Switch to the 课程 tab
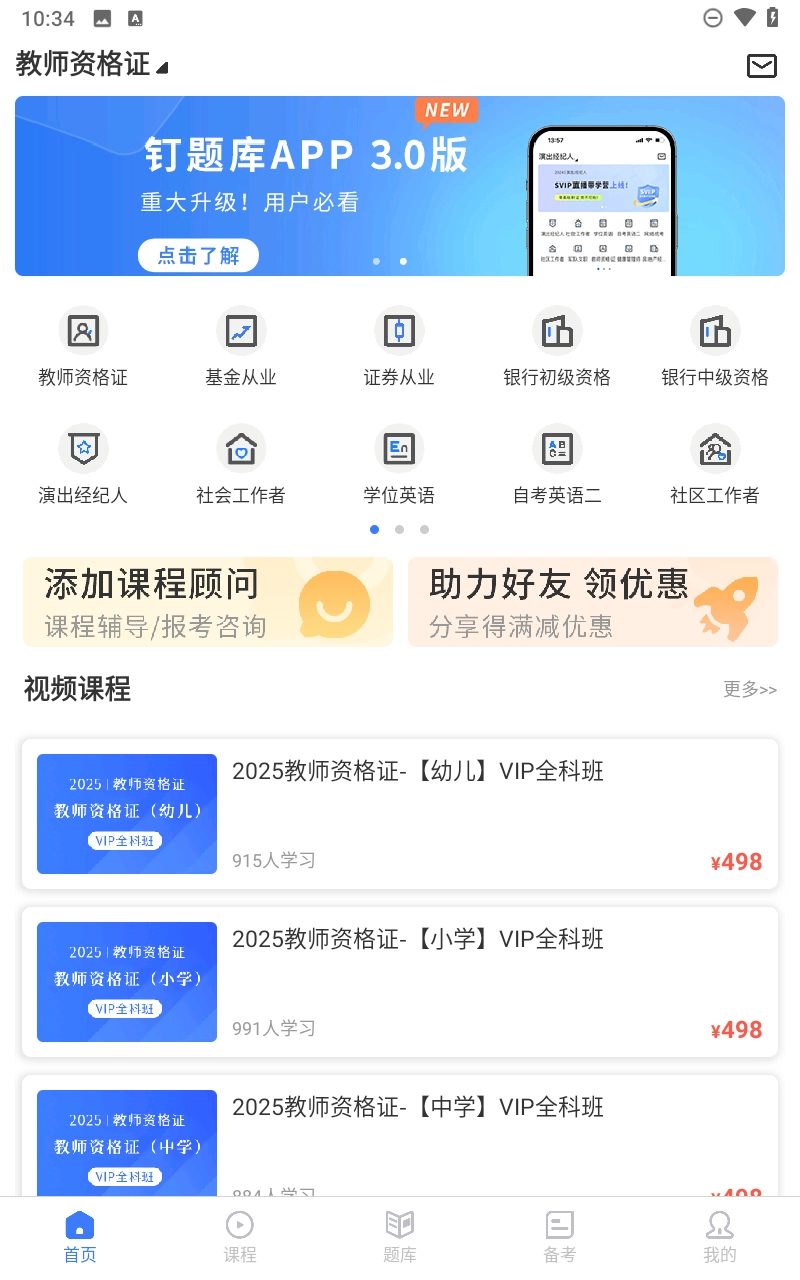 (x=240, y=1234)
